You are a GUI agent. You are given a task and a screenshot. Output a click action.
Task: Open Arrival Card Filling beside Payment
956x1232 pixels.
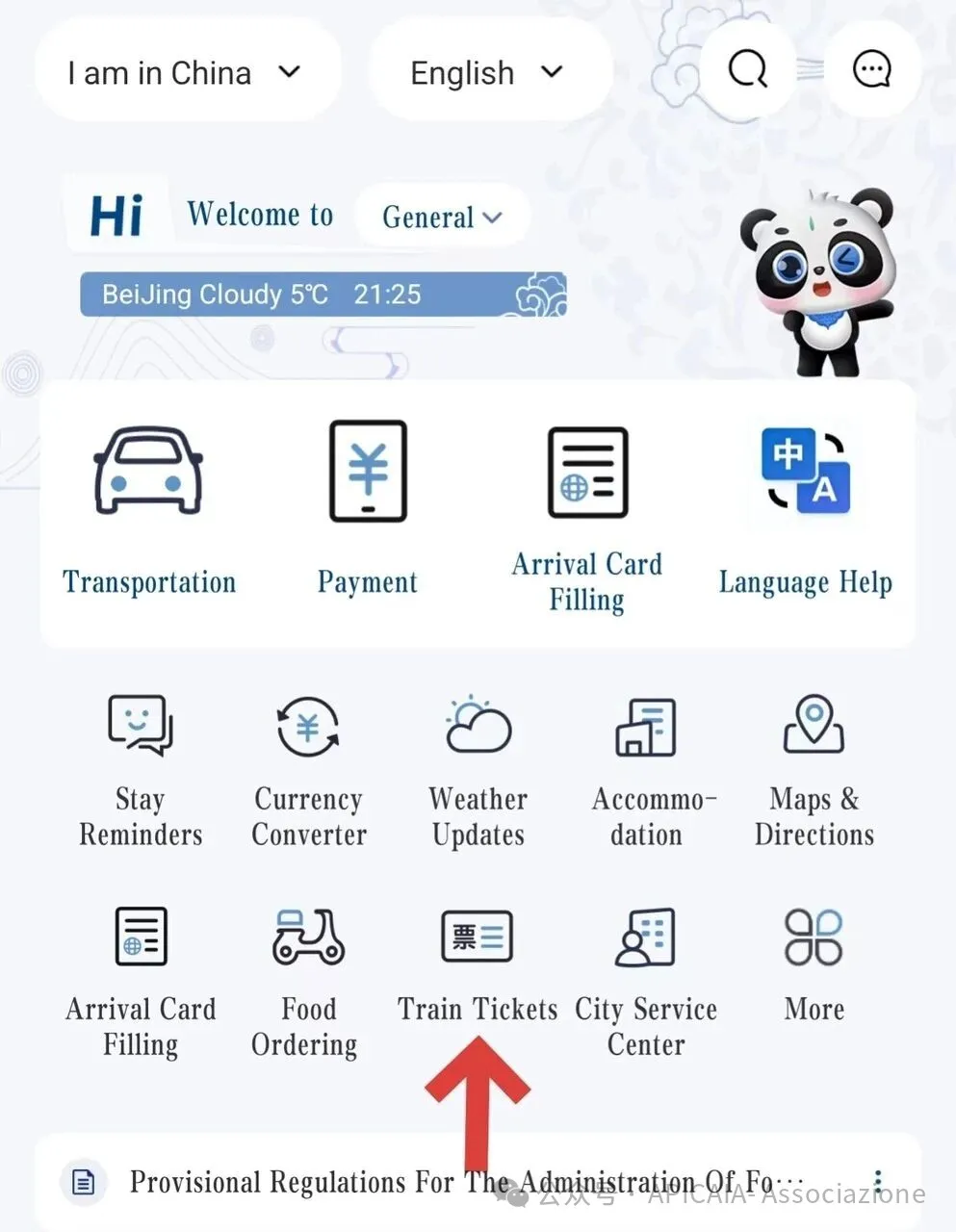pos(587,515)
